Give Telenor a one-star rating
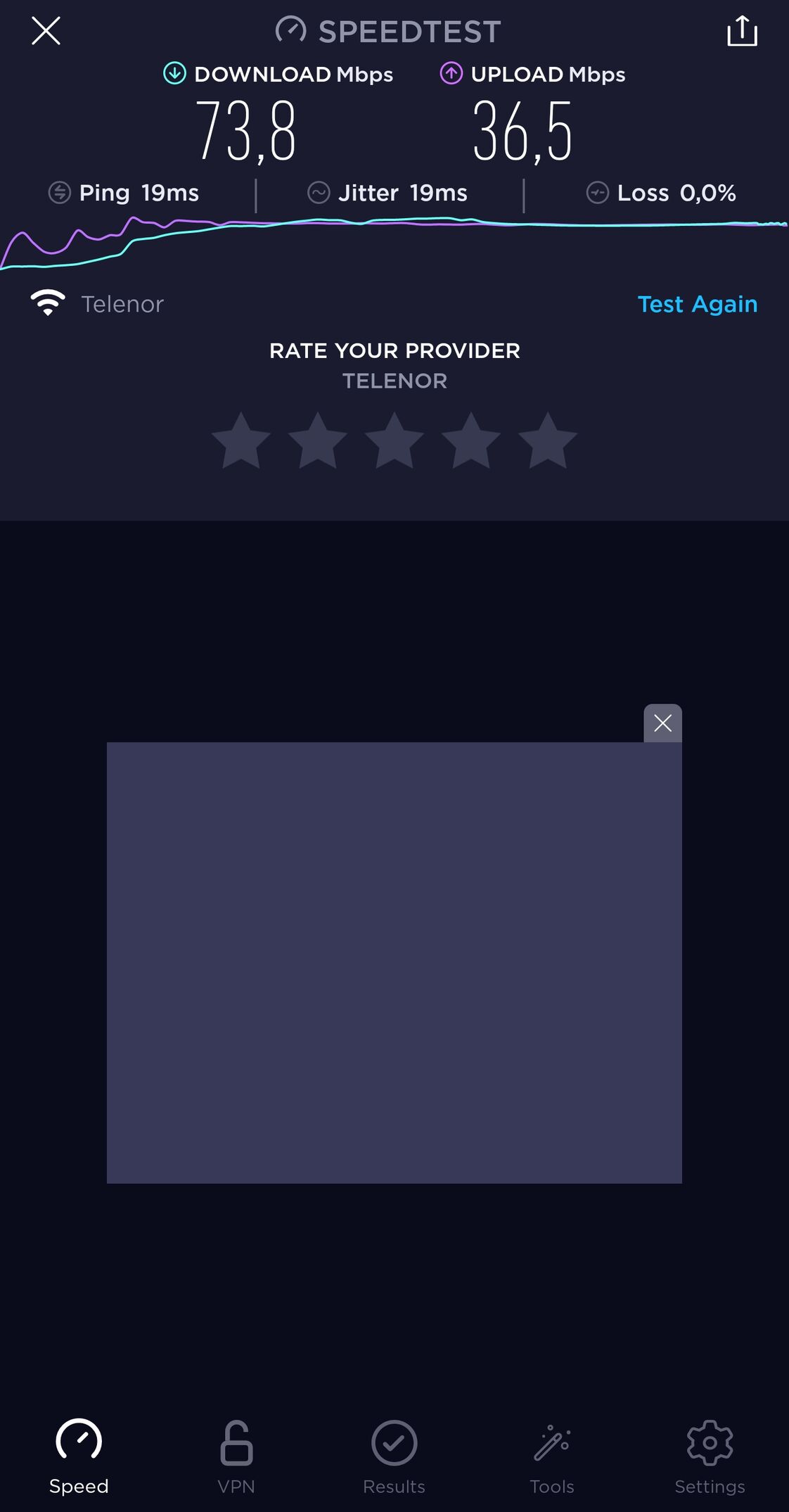This screenshot has height=1512, width=789. [x=241, y=441]
